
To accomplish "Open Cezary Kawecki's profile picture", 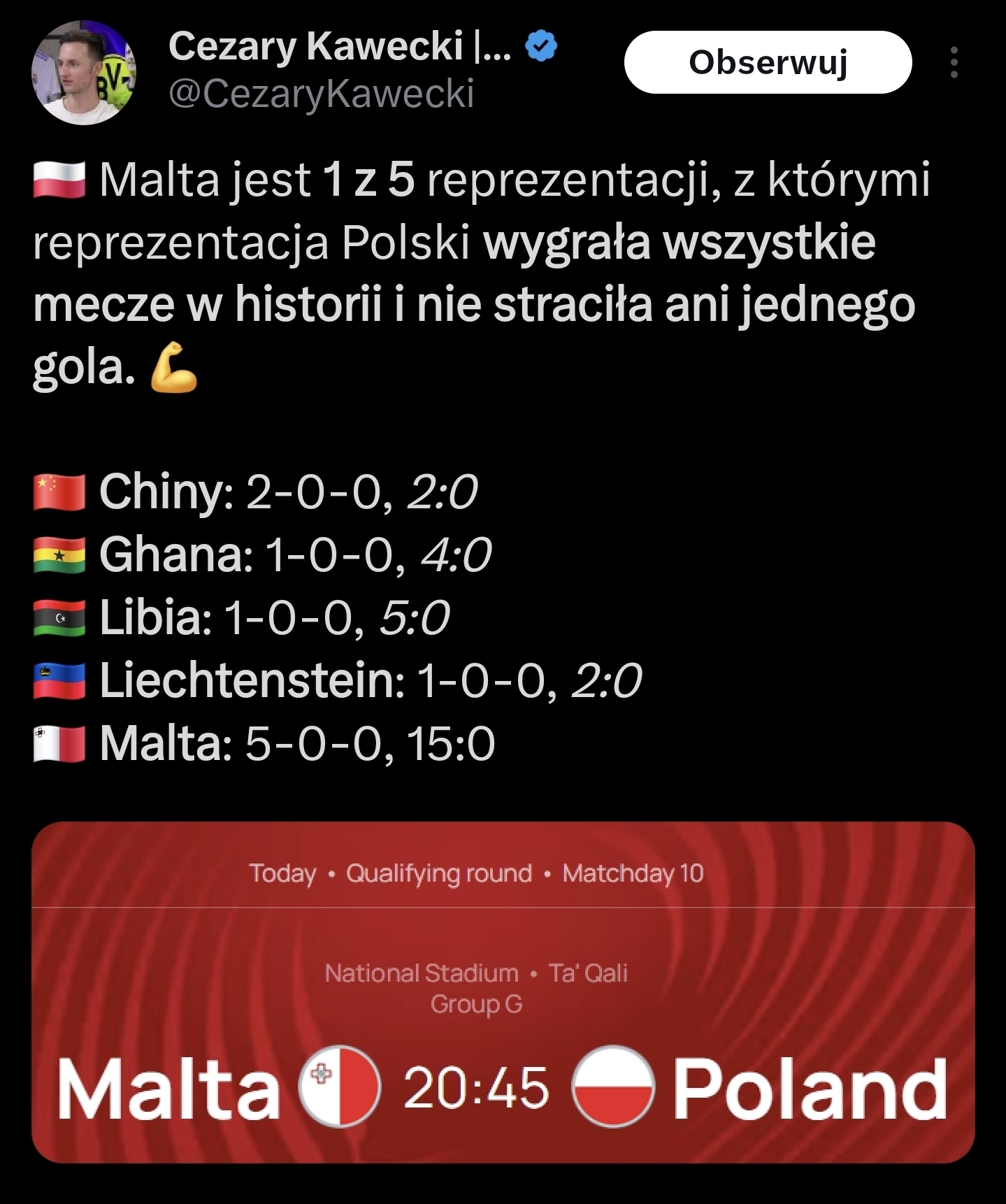I will click(84, 73).
